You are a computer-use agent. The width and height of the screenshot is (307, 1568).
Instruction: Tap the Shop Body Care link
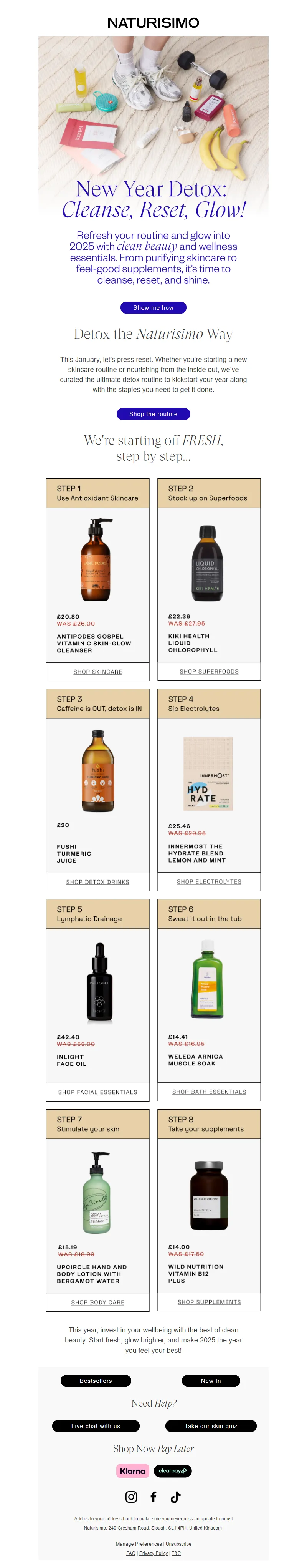click(x=97, y=1302)
